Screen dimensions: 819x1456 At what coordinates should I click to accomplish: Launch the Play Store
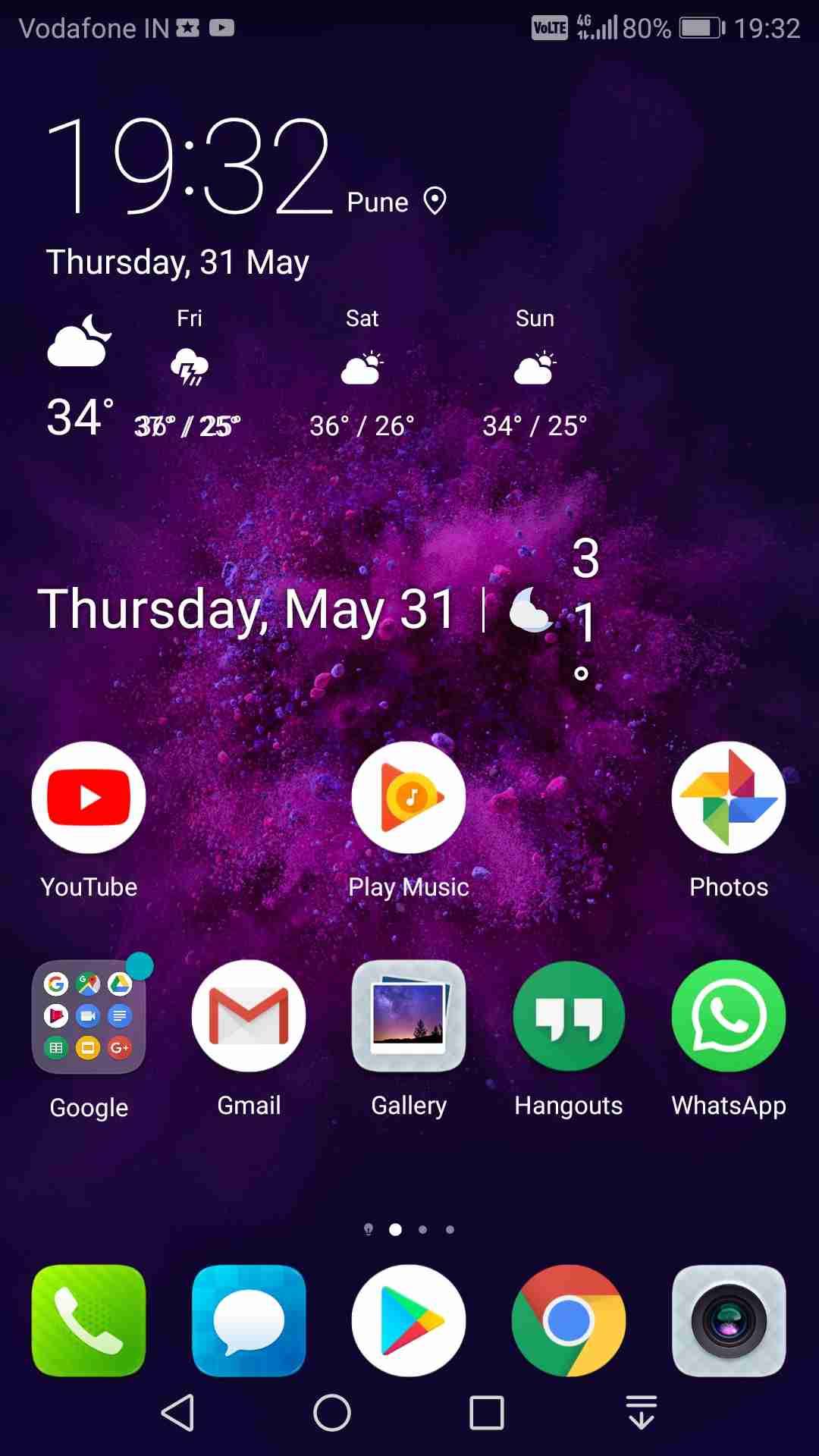[409, 1320]
